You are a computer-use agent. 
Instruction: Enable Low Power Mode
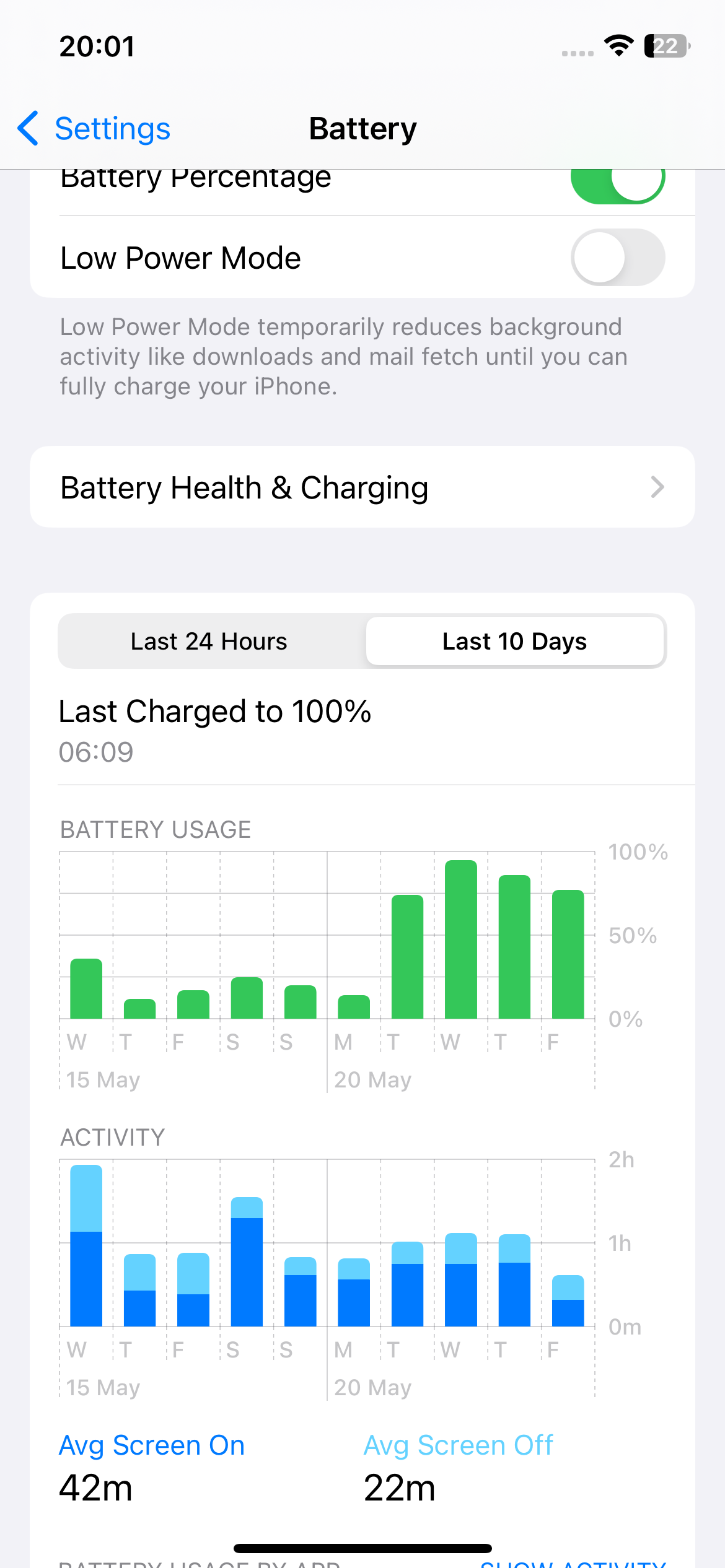[617, 258]
